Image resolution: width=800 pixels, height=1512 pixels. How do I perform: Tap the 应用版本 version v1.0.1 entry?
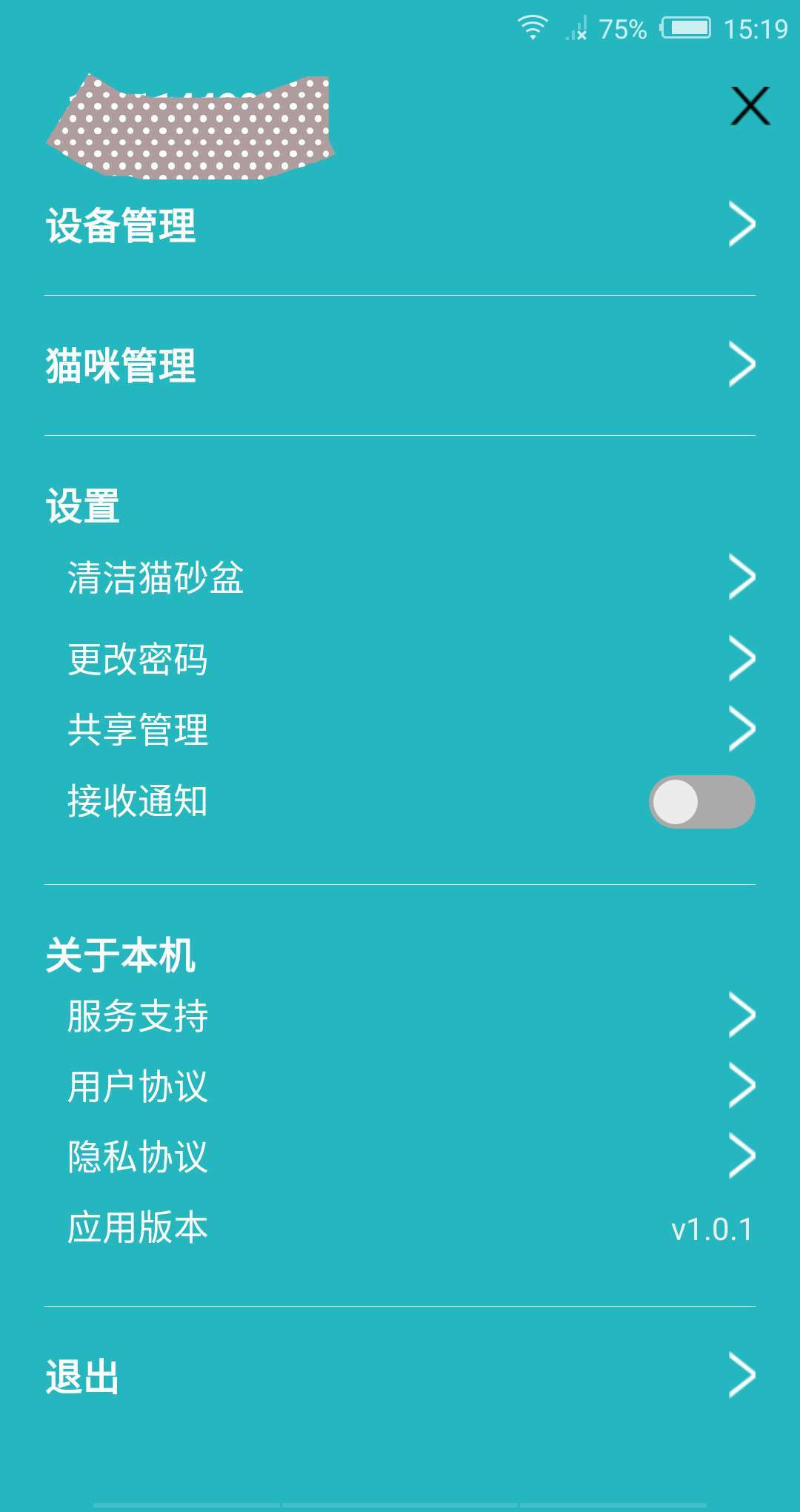137,1228
